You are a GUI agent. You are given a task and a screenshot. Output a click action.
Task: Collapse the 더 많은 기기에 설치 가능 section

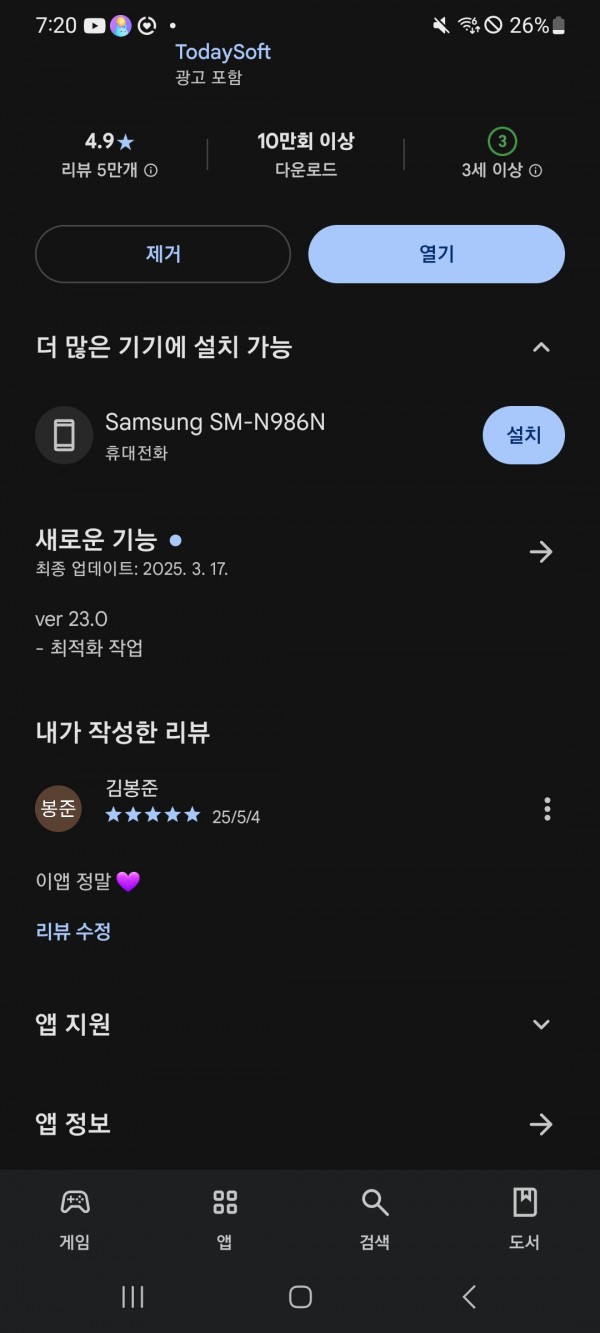click(541, 348)
